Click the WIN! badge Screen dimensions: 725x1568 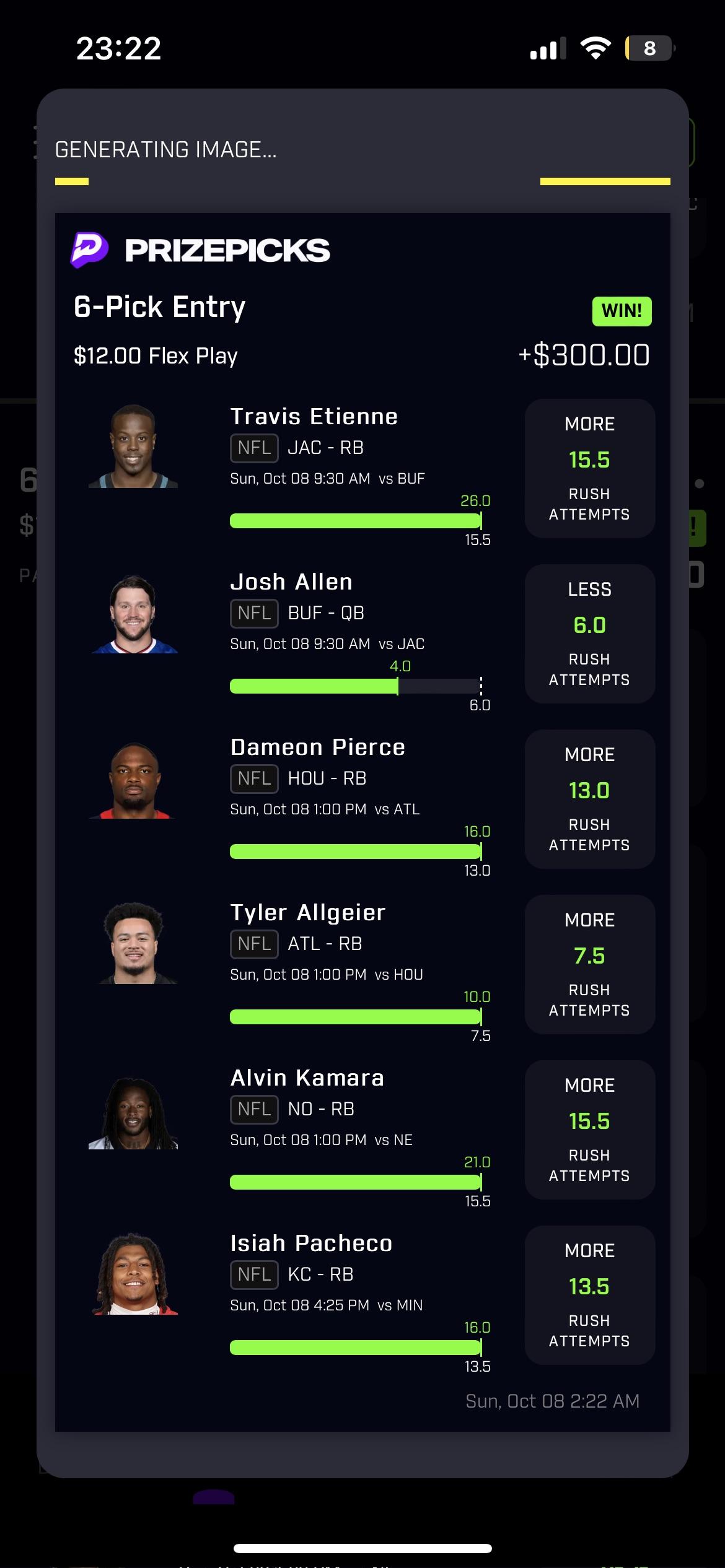(x=622, y=311)
